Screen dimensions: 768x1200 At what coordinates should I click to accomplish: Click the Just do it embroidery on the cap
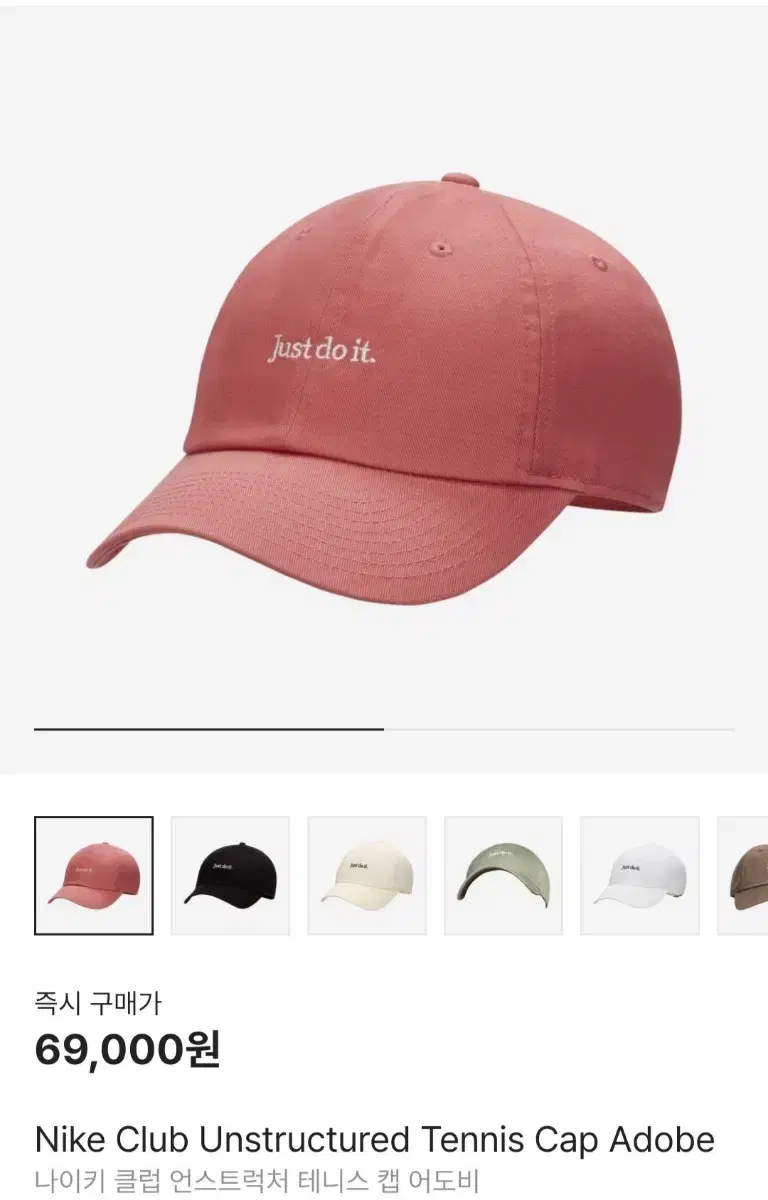click(319, 349)
